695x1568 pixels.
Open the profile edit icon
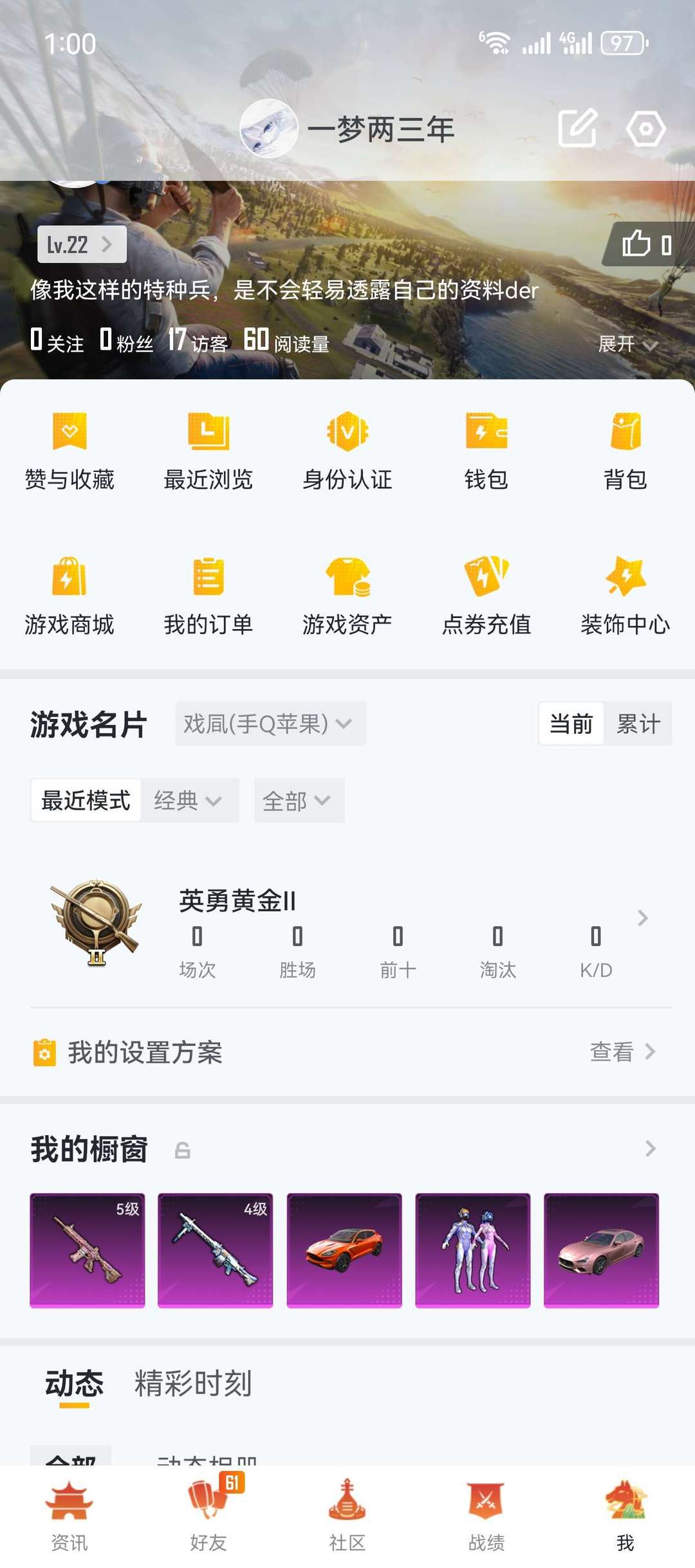point(577,128)
